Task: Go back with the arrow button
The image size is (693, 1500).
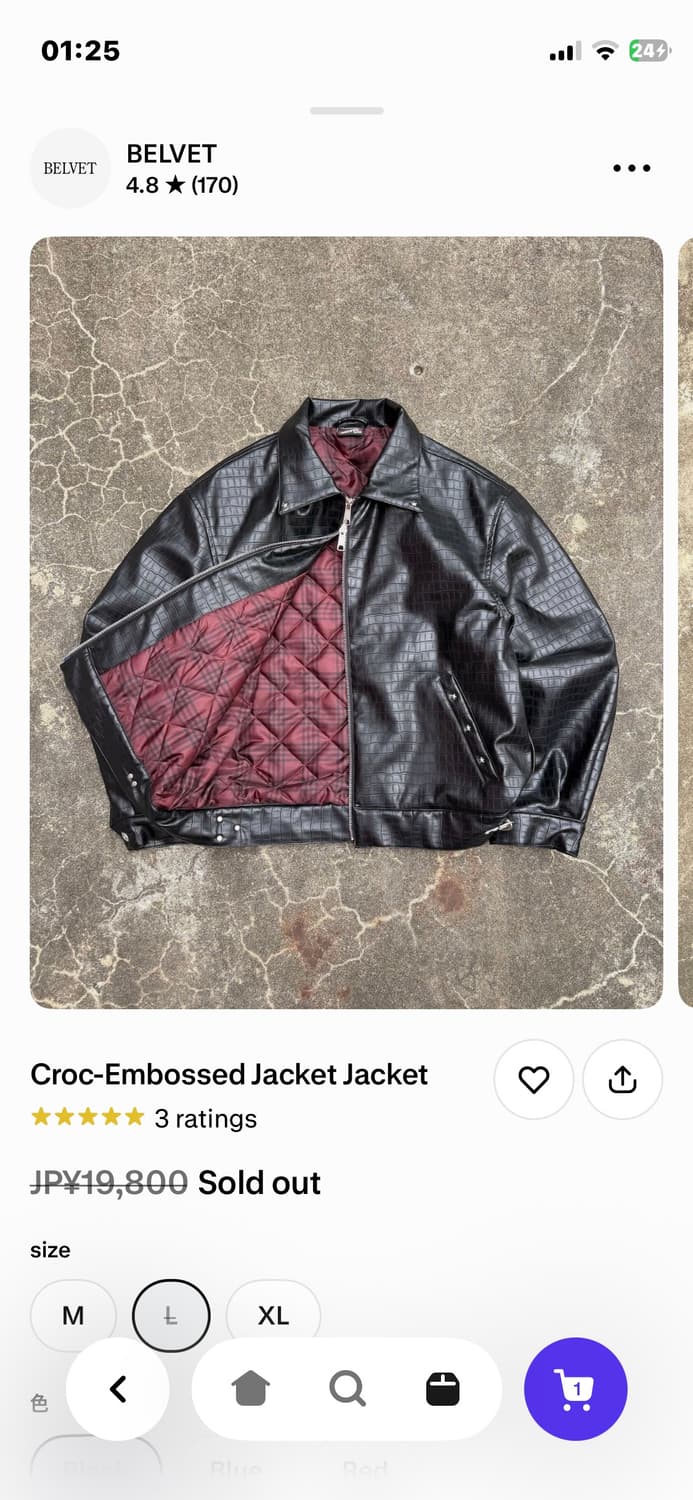Action: click(118, 1389)
